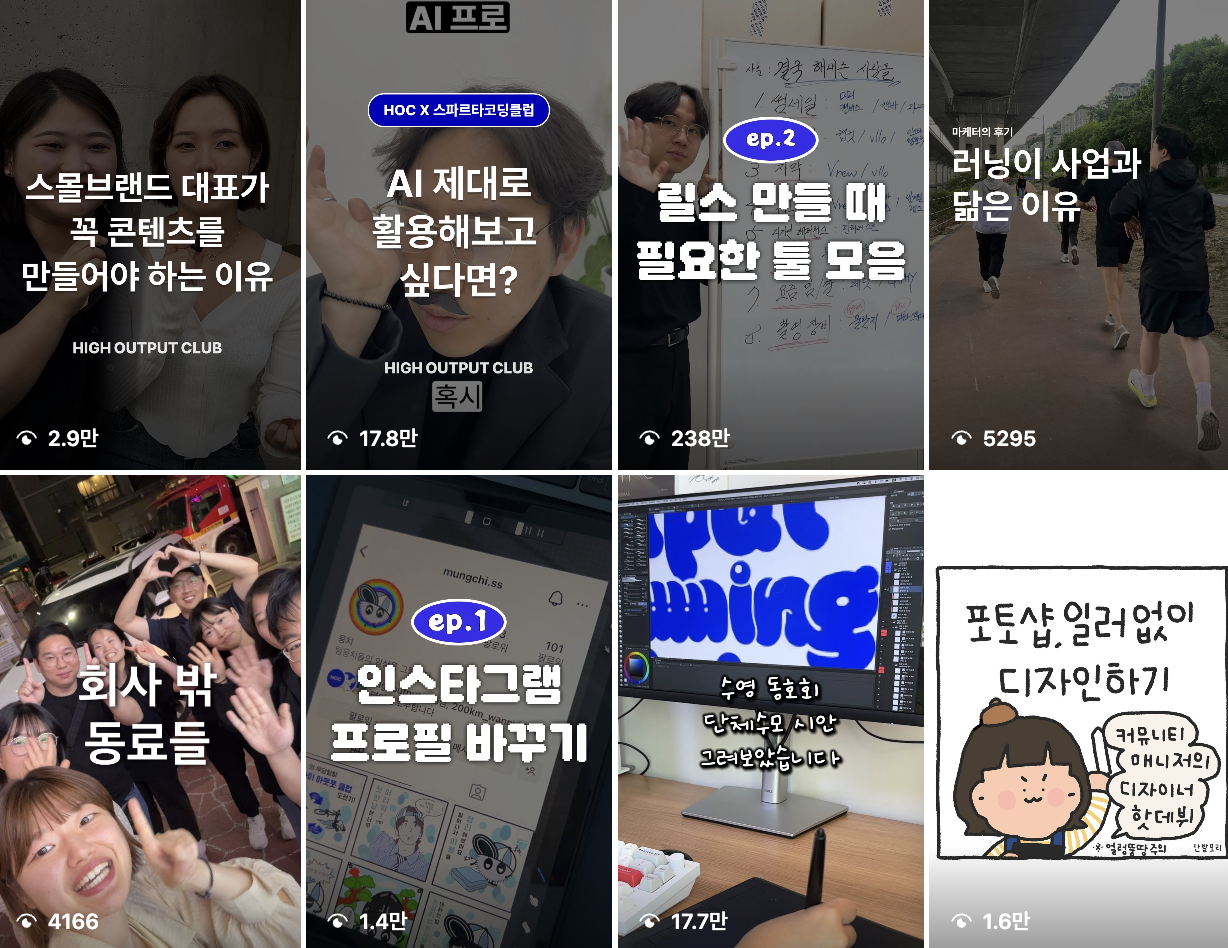
Task: Open the reel '회사 밖 동료들'
Action: [150, 710]
